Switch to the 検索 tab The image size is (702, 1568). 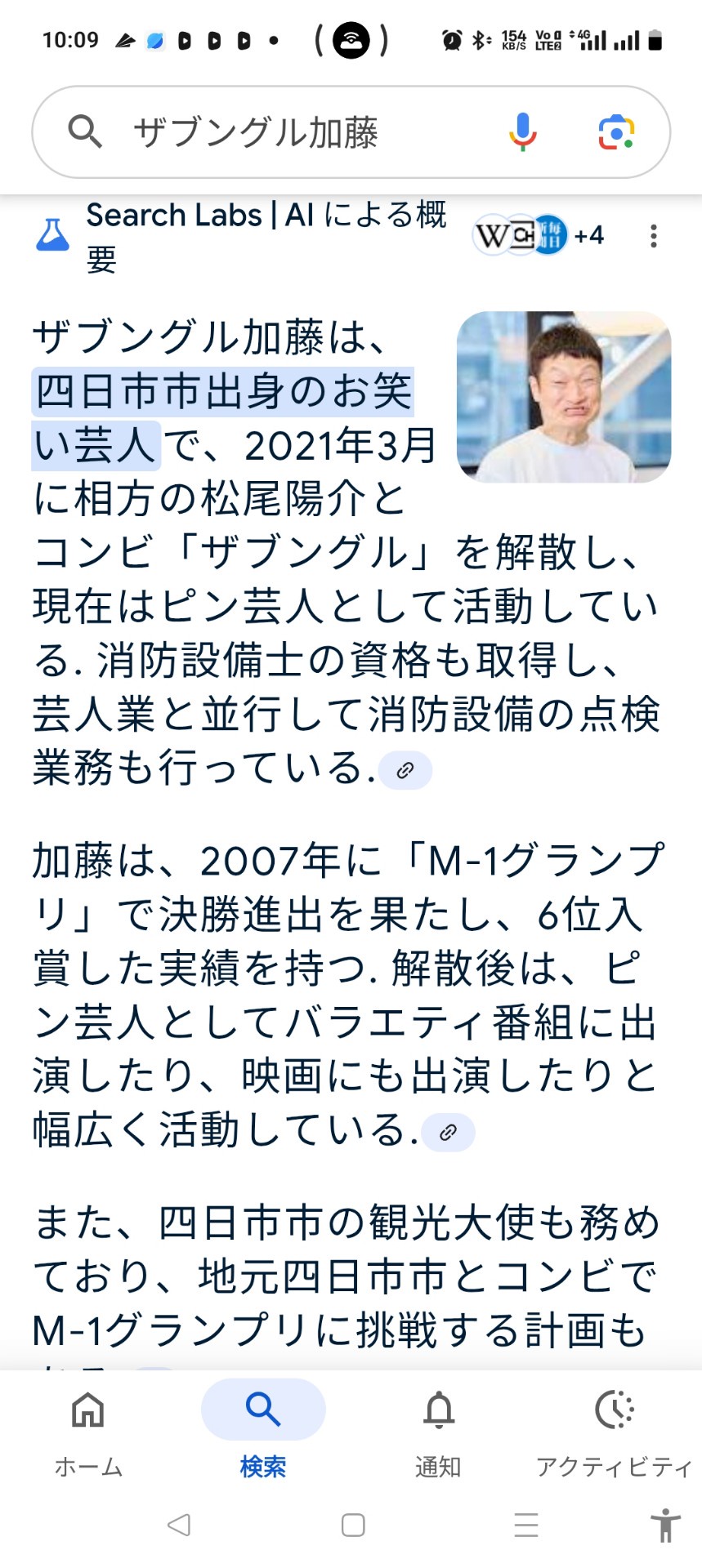point(263,1430)
